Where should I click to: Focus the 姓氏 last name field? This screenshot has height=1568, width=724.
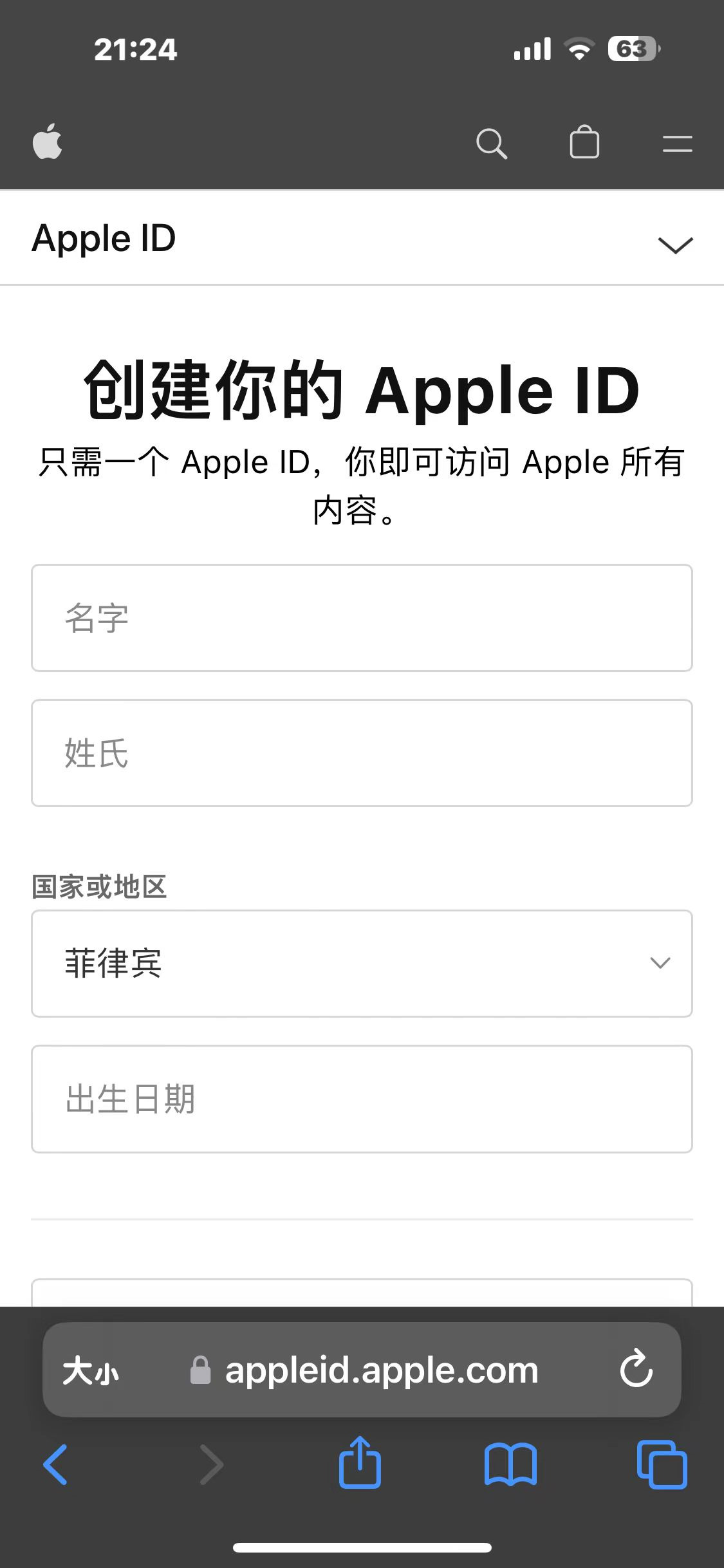pyautogui.click(x=362, y=753)
